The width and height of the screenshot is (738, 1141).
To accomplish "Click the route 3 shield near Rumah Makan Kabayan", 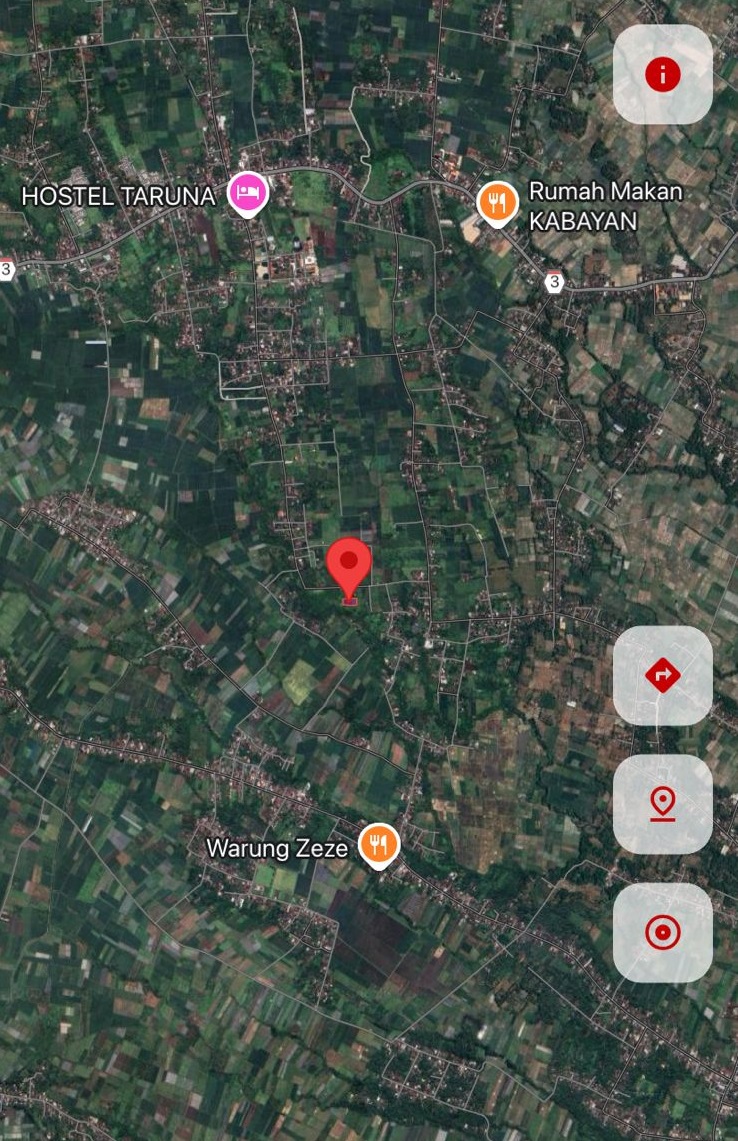I will (x=556, y=283).
